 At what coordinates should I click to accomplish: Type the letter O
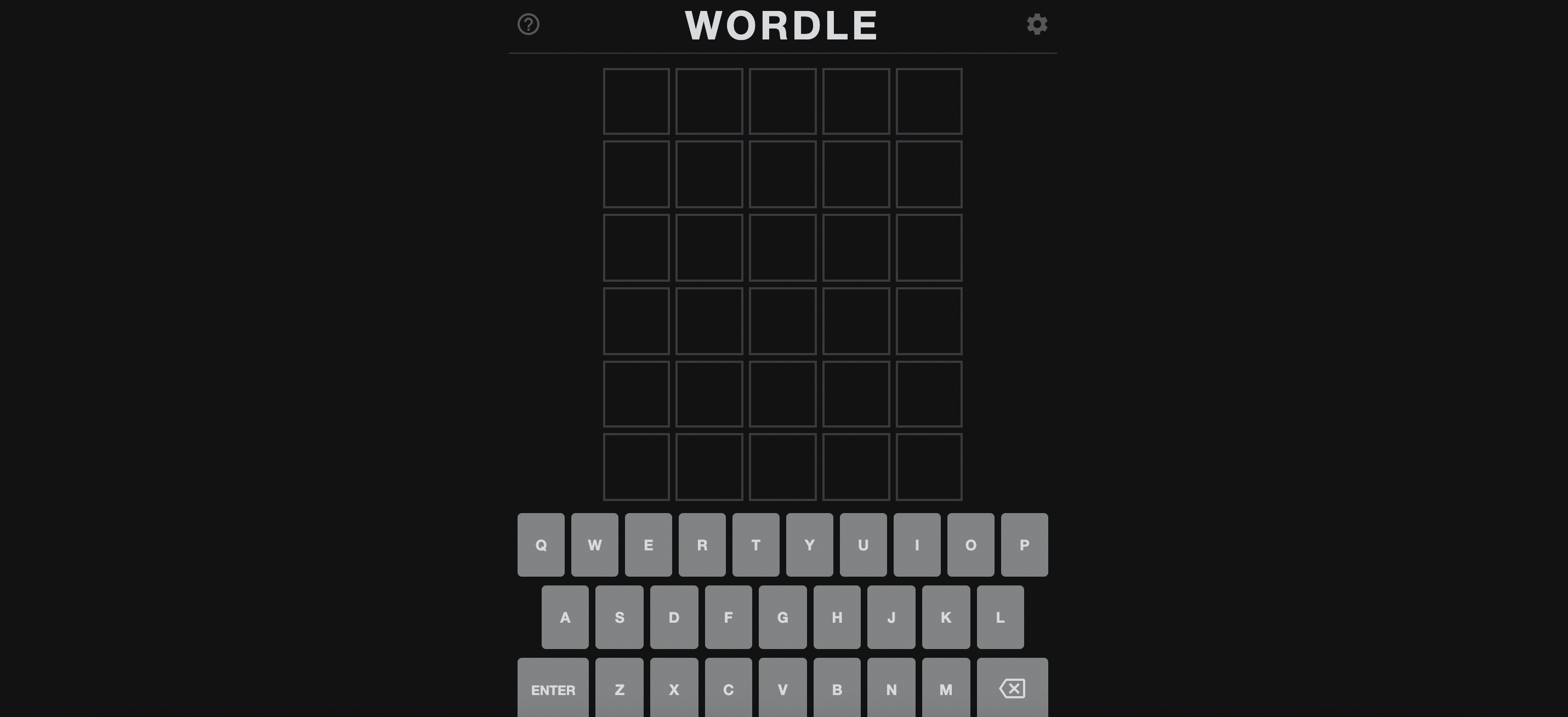pyautogui.click(x=970, y=545)
